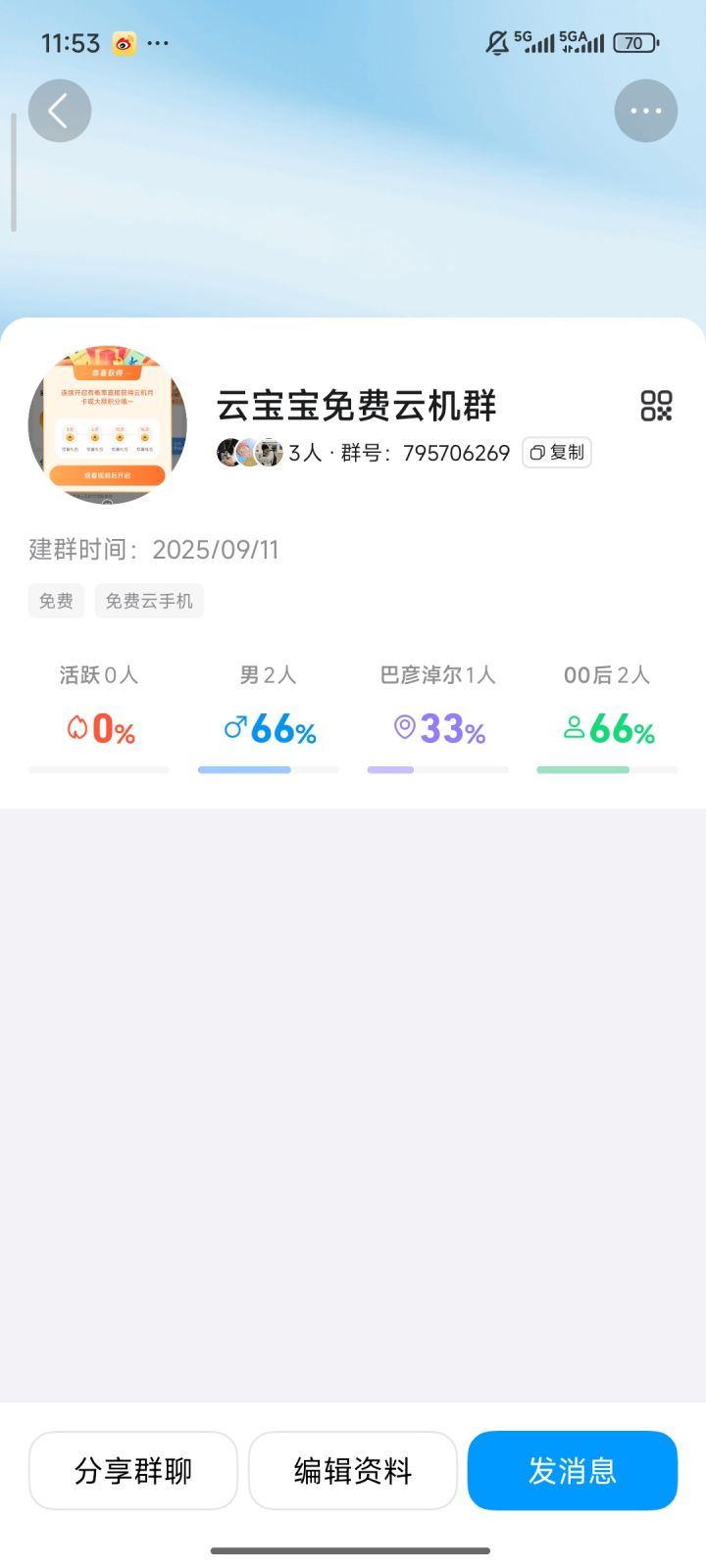Select the 免费云手机 tag

click(x=149, y=600)
